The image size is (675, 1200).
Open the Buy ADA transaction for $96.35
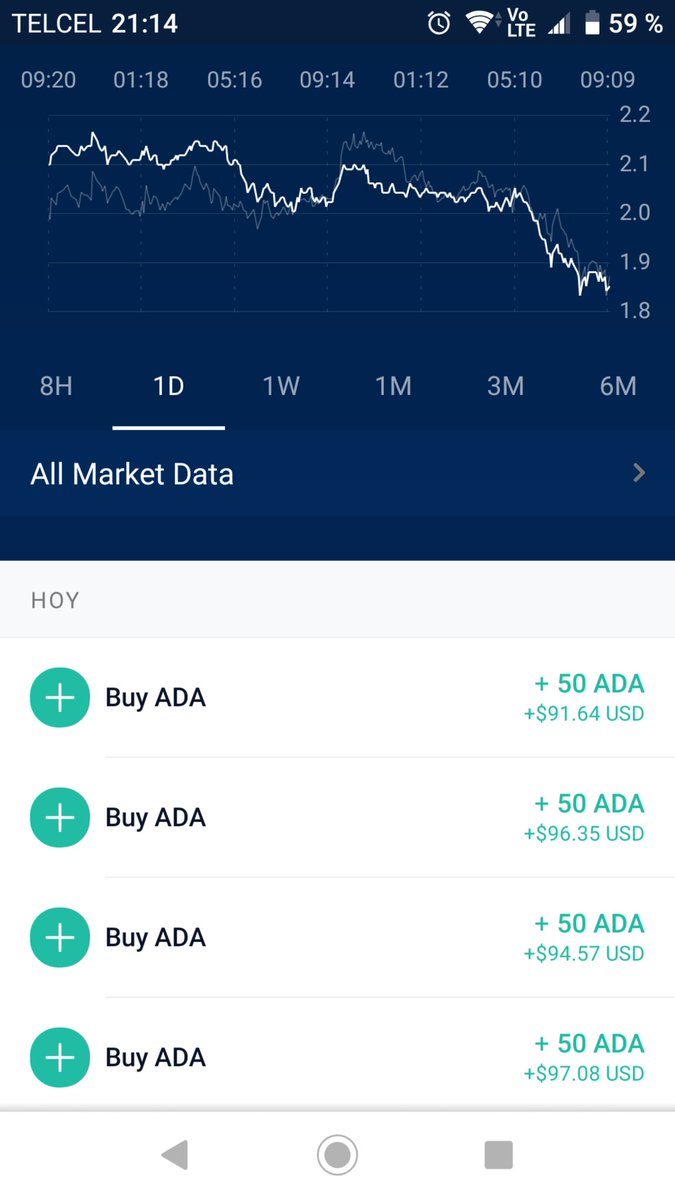(337, 818)
